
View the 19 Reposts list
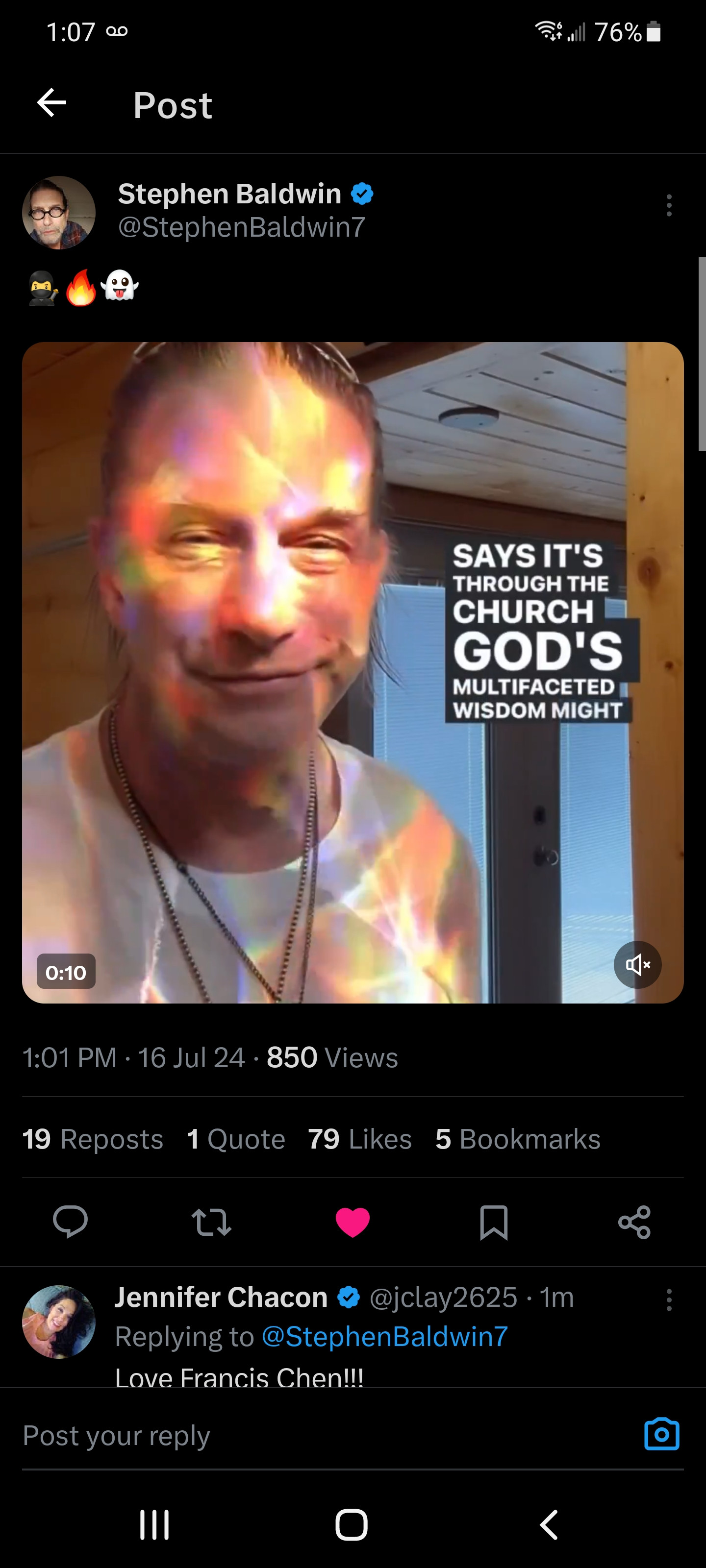(x=93, y=1139)
